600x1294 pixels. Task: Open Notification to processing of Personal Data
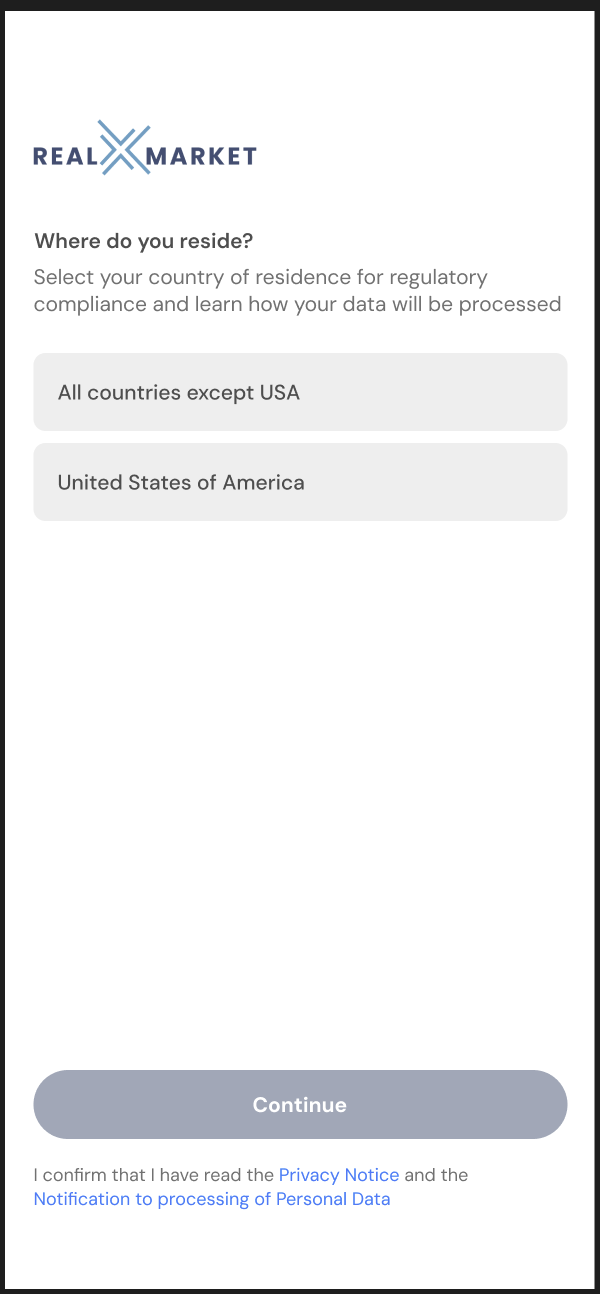coord(212,1199)
